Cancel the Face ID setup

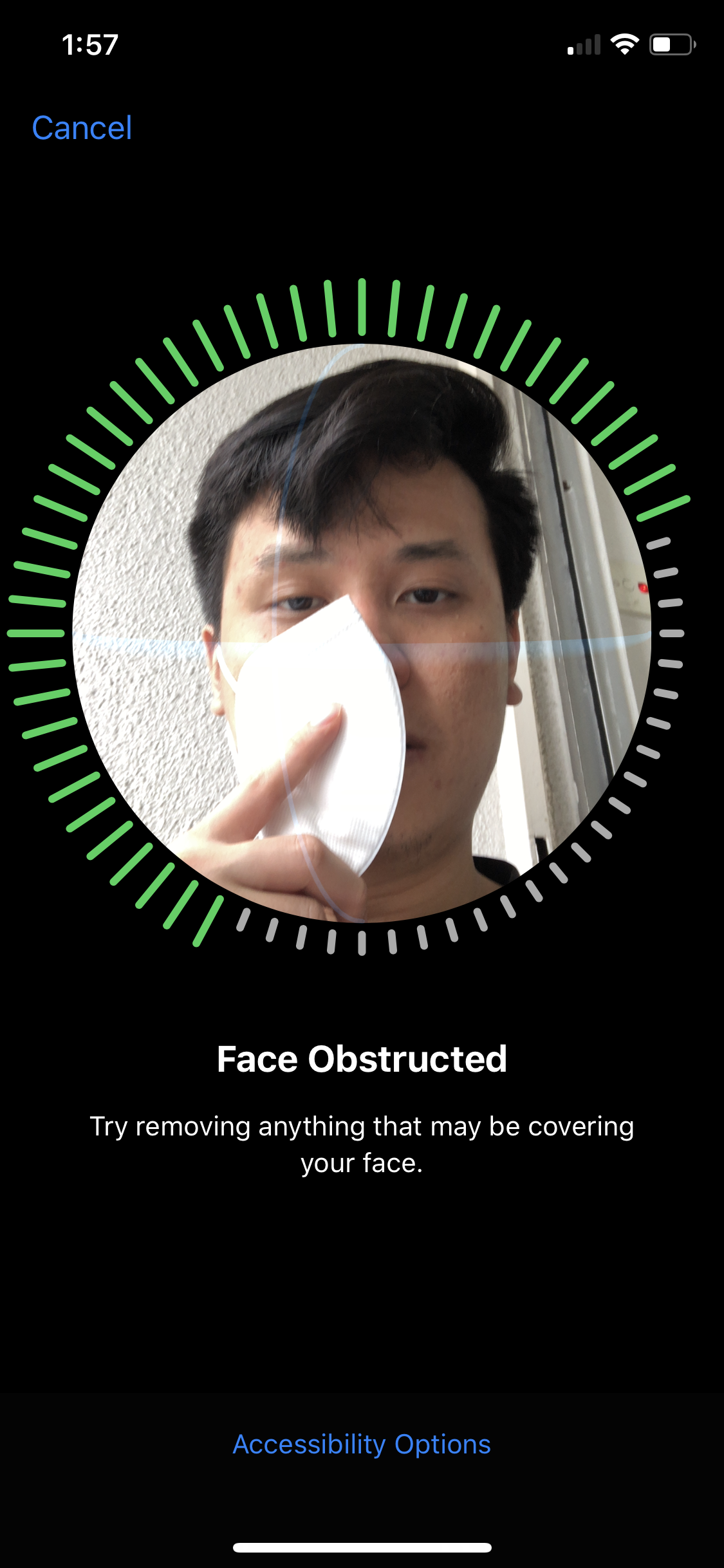coord(82,128)
